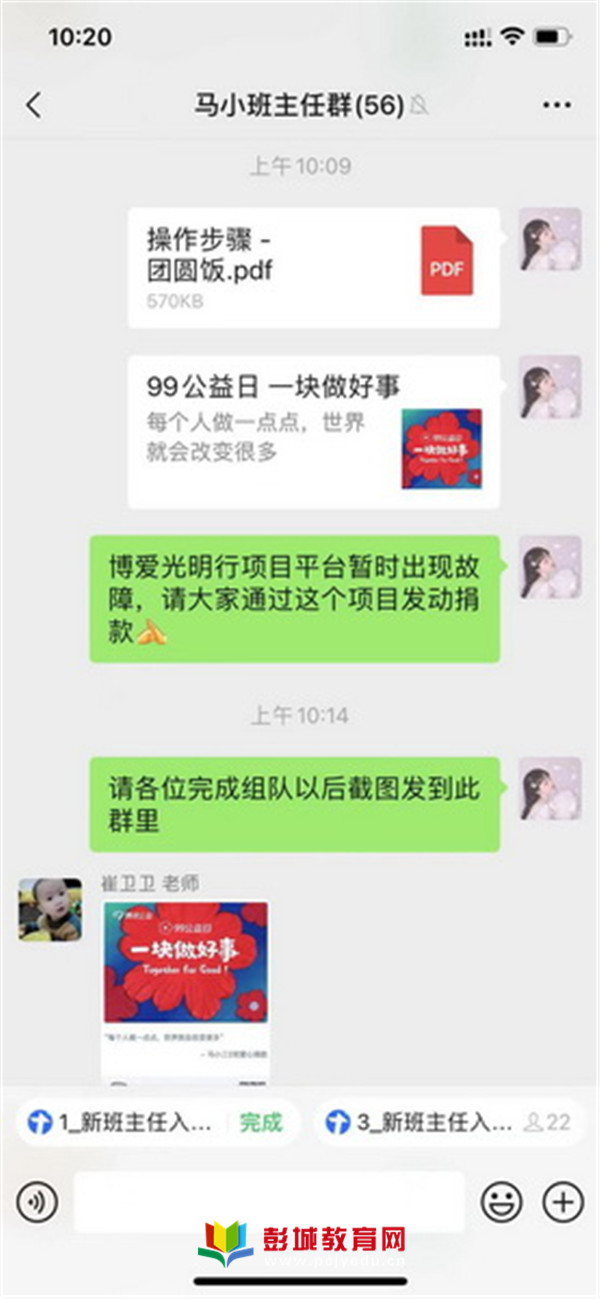Switch to voice message input
The width and height of the screenshot is (600, 1299).
click(37, 1201)
